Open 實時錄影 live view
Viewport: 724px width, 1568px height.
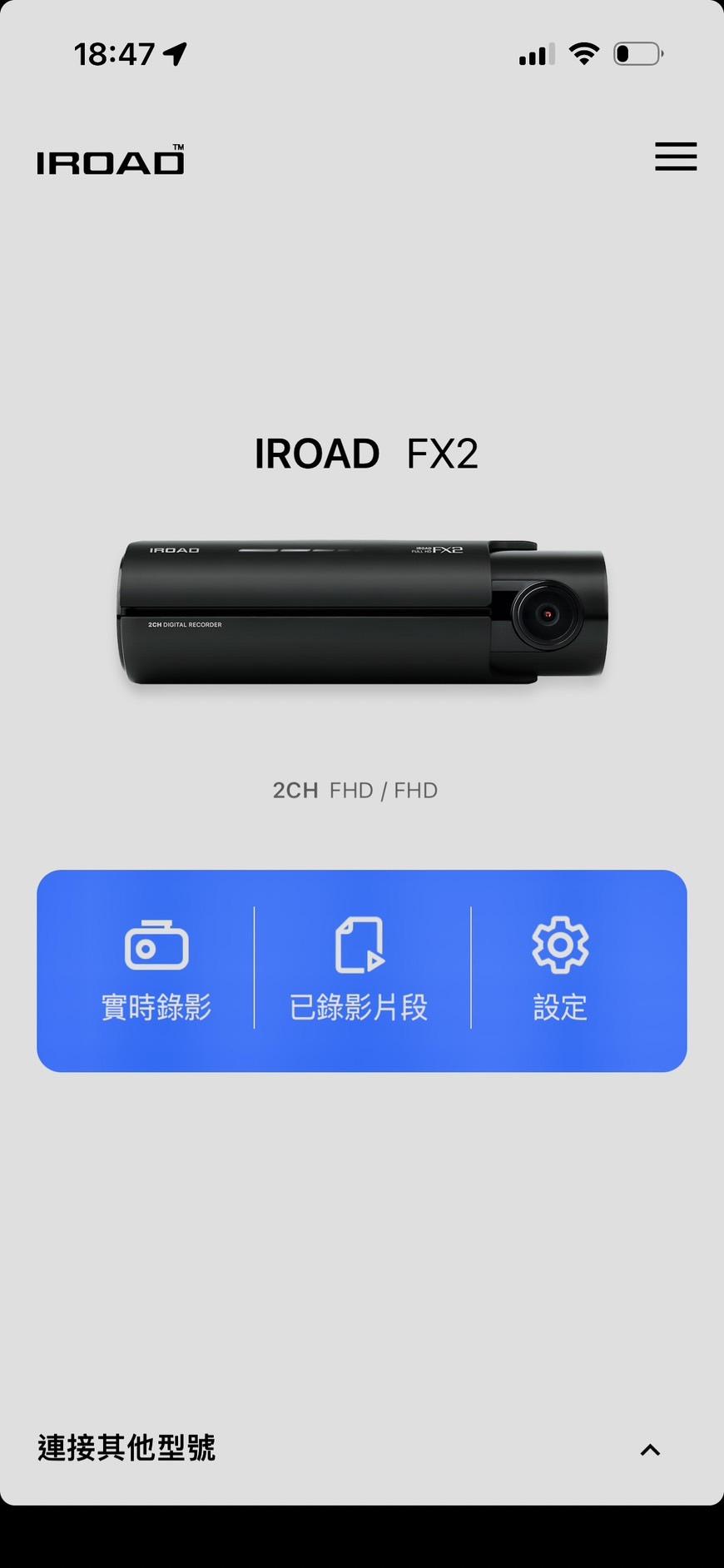click(x=156, y=970)
